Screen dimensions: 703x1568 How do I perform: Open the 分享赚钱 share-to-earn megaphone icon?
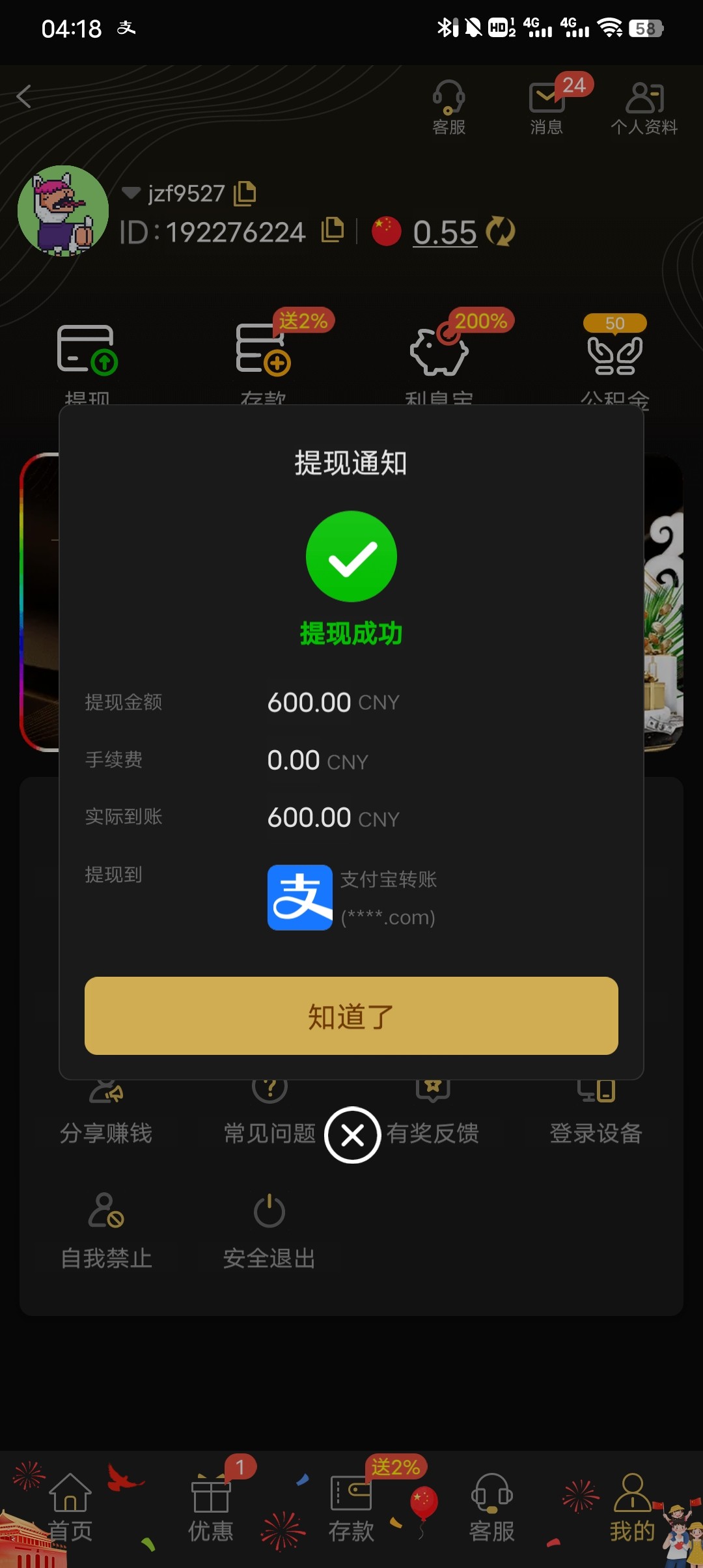click(106, 1094)
